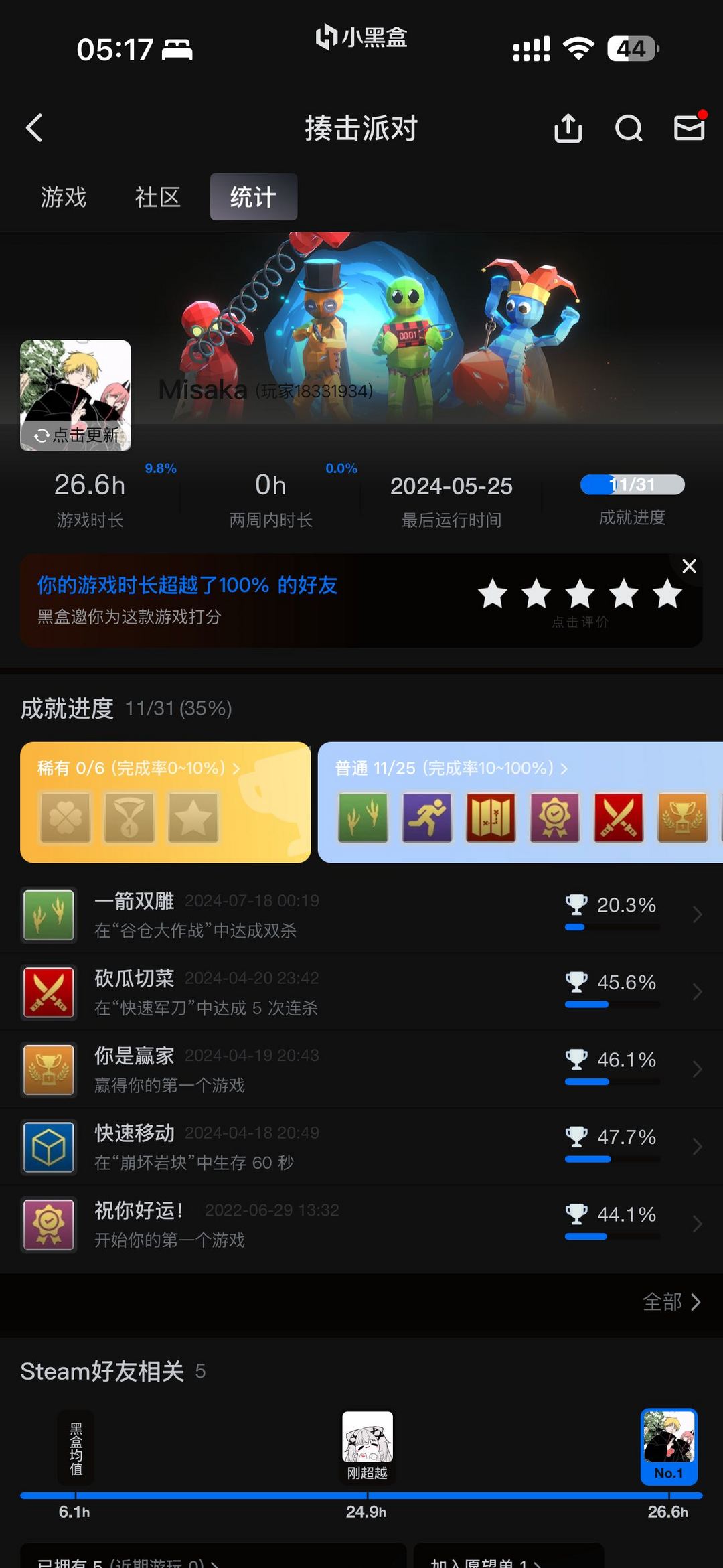View the 快速移动 achievement details
Viewport: 723px width, 1568px height.
pos(361,1146)
